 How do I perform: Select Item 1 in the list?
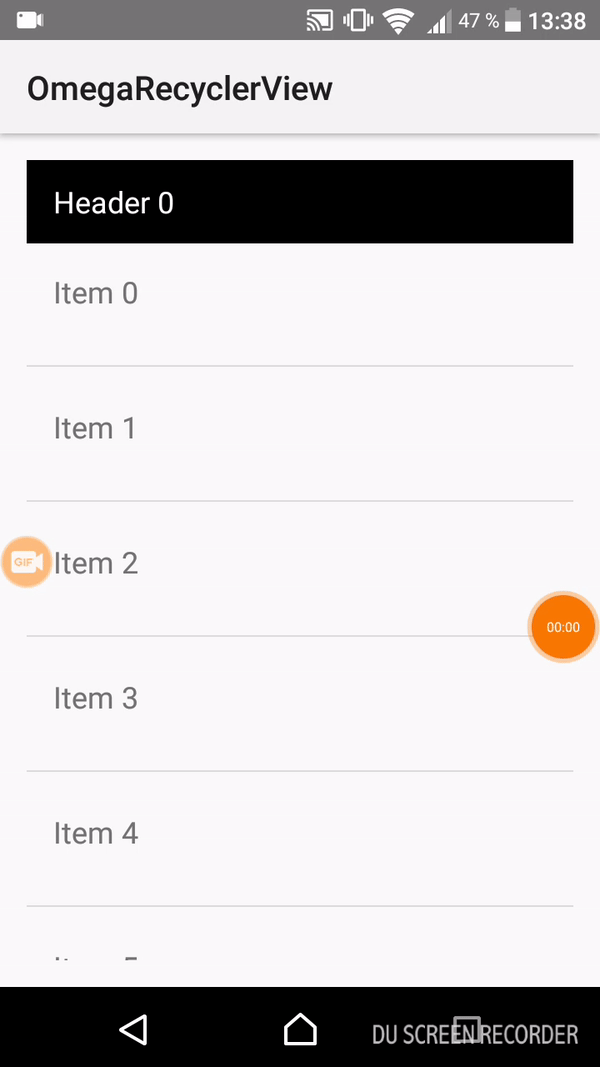pyautogui.click(x=299, y=430)
